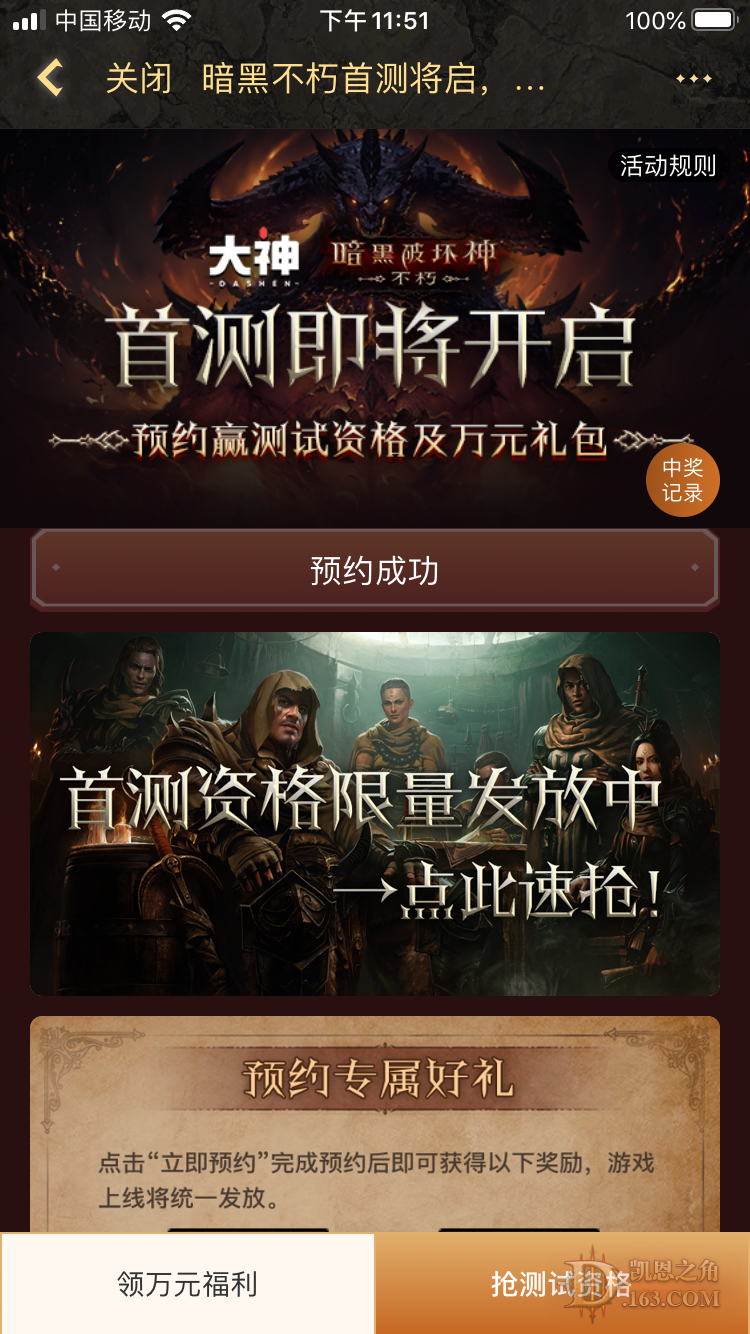Tap the 预约成功 button
750x1334 pixels.
[375, 571]
